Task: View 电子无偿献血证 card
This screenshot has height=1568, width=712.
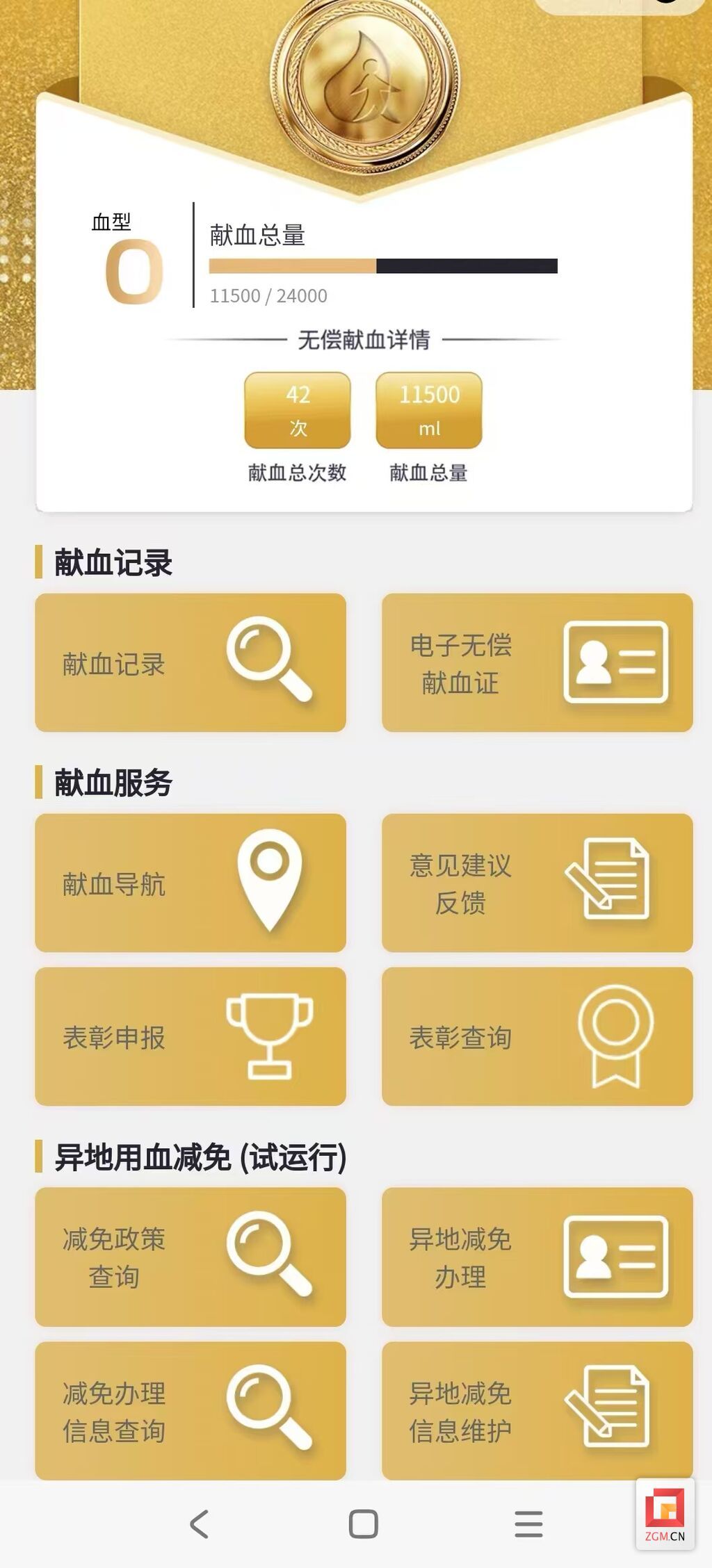Action: coord(537,662)
